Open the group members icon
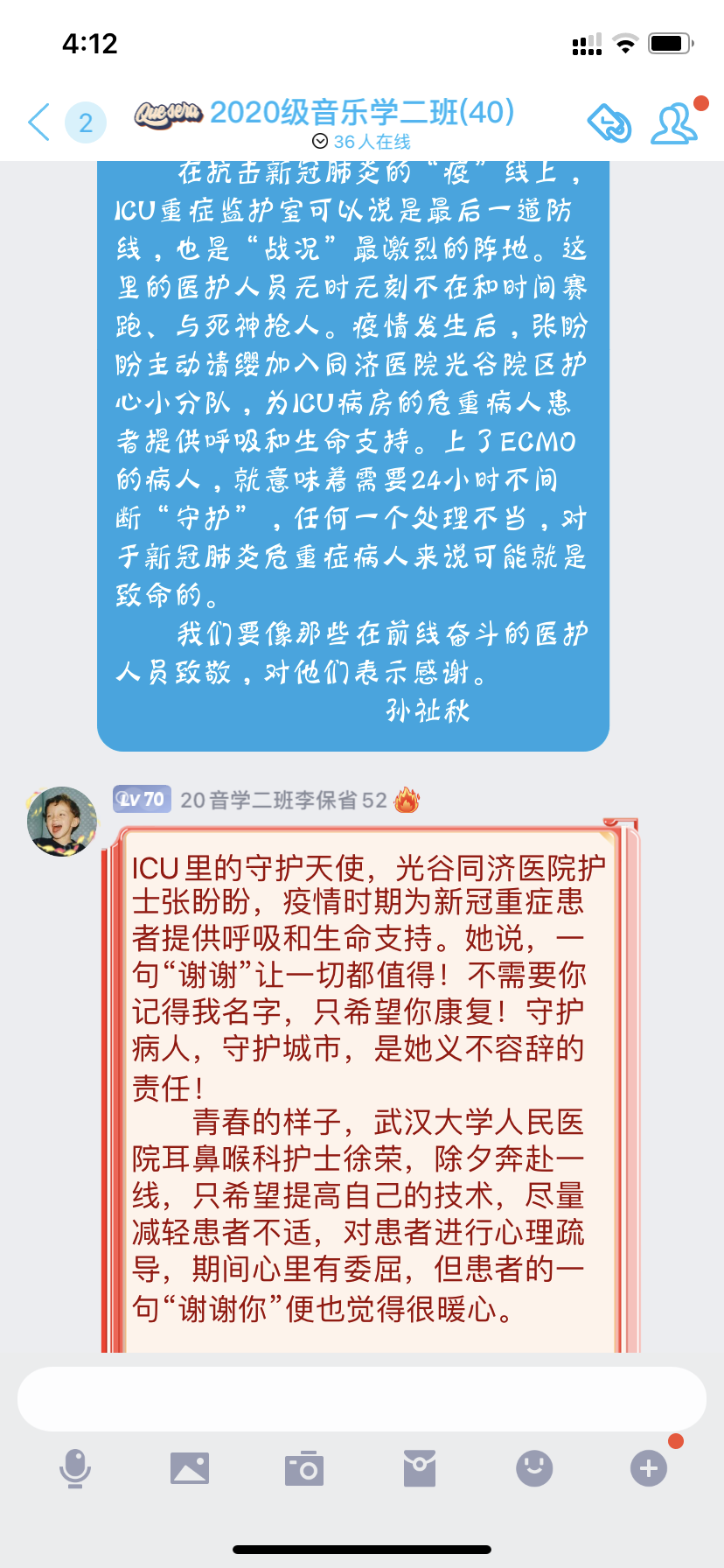Image resolution: width=724 pixels, height=1568 pixels. [x=673, y=122]
